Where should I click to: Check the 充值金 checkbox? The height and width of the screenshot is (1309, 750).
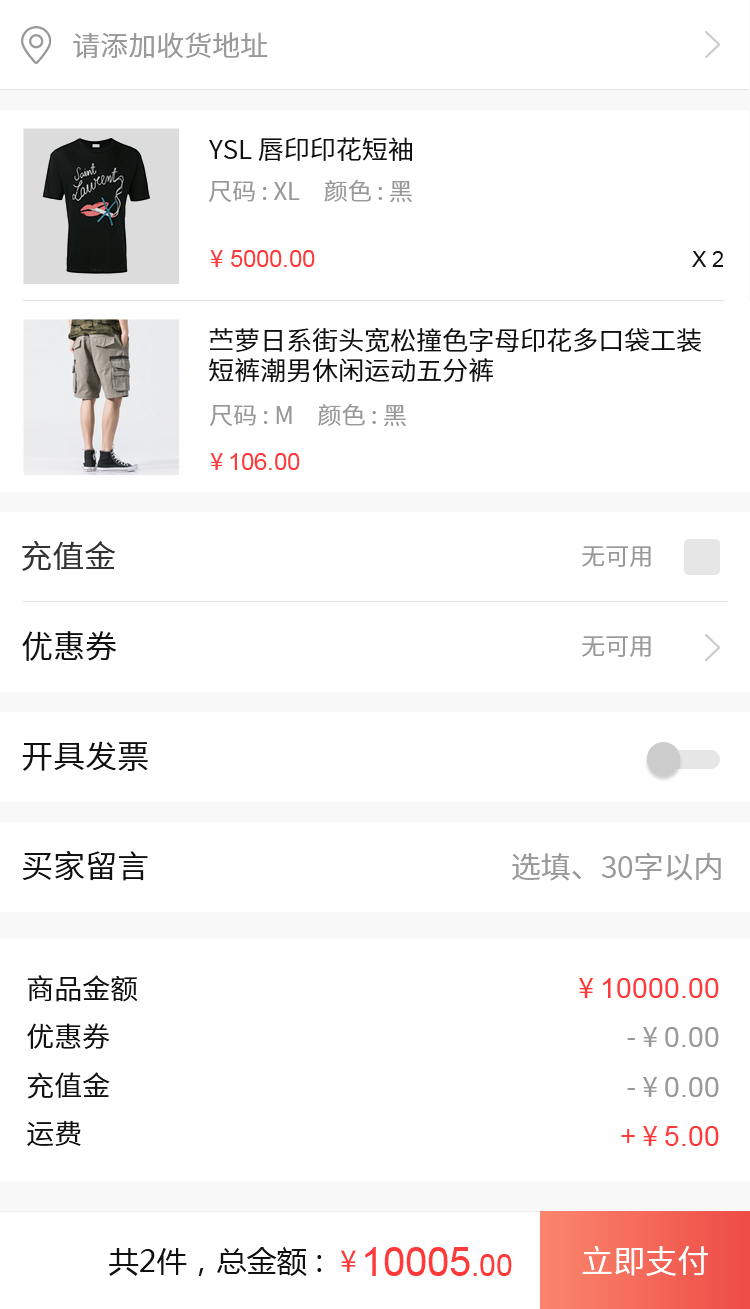pos(701,557)
